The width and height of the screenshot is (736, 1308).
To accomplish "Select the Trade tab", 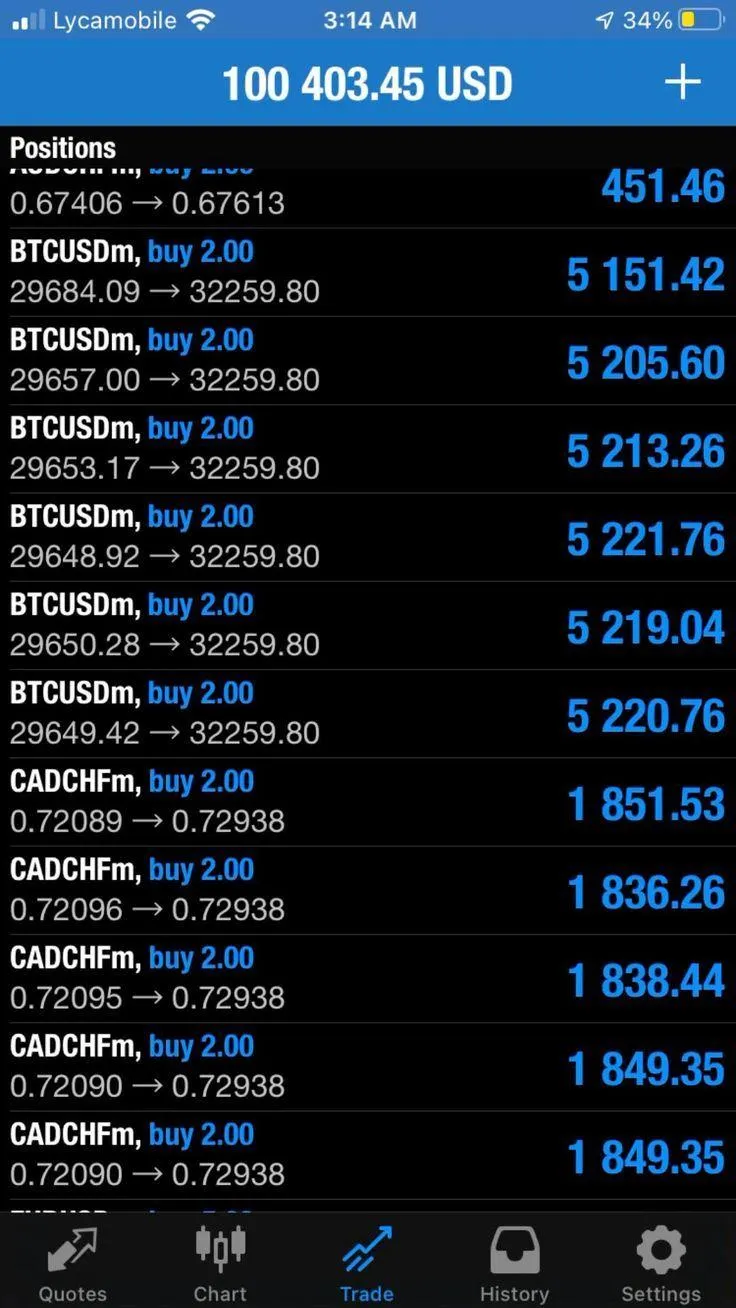I will (367, 1265).
